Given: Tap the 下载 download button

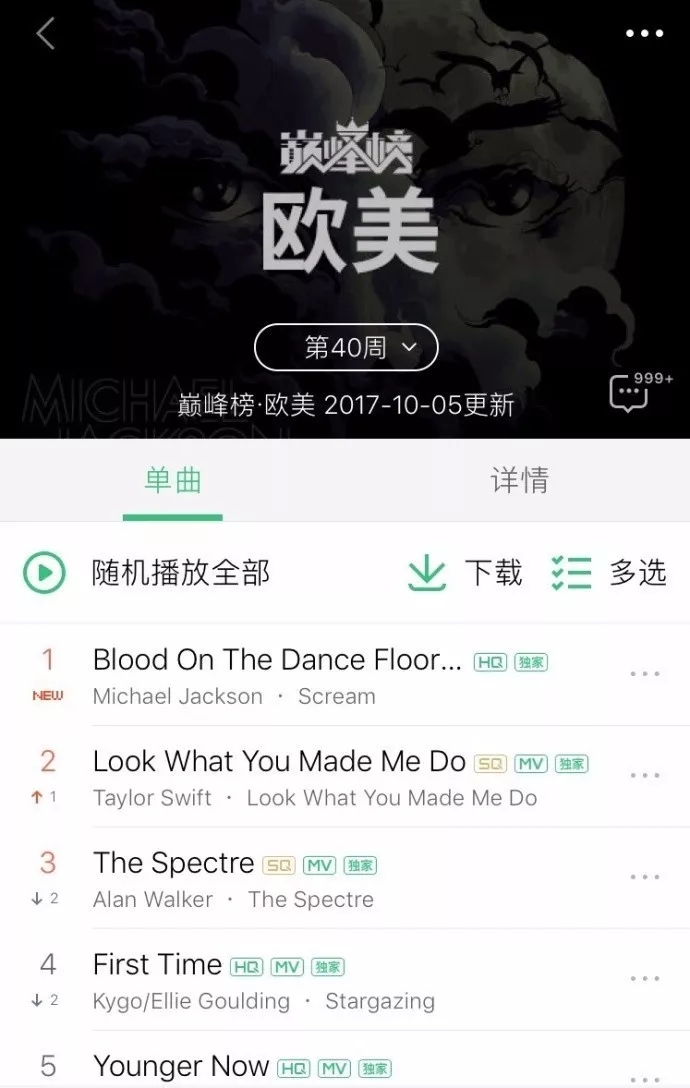Looking at the screenshot, I should (465, 573).
